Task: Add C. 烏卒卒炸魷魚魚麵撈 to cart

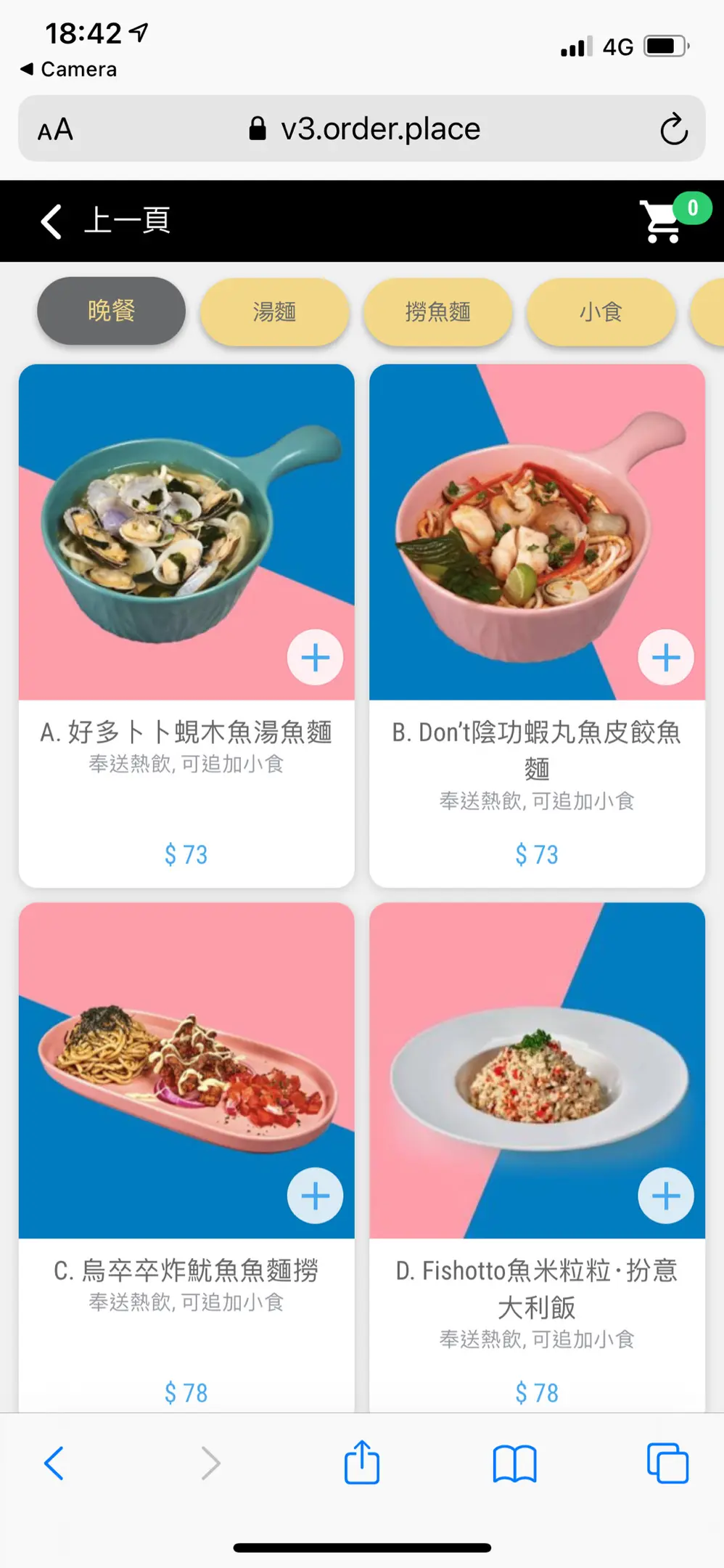Action: coord(315,1196)
